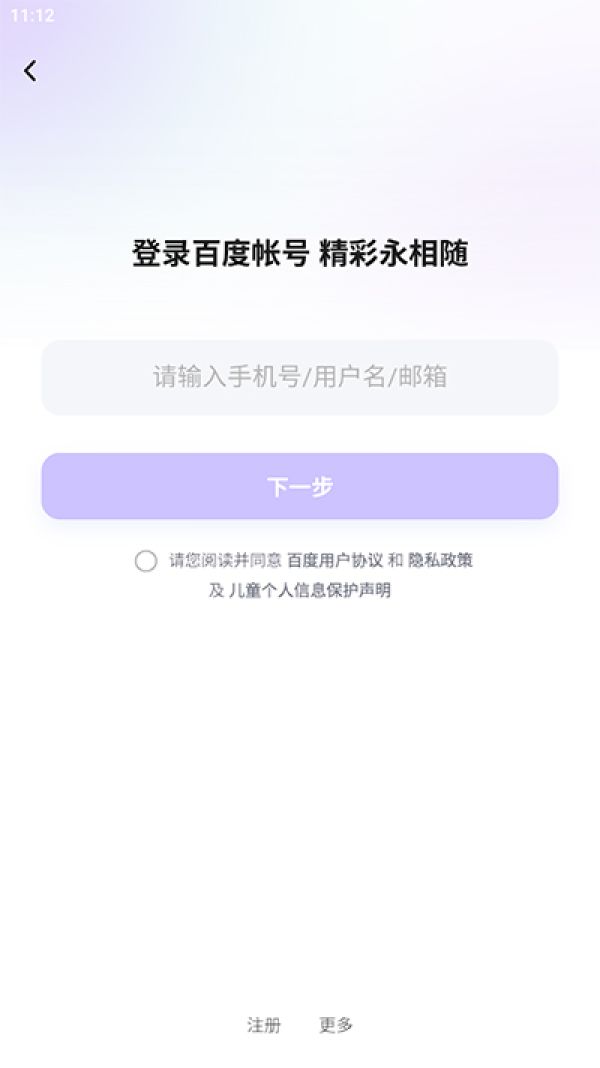600x1068 pixels.
Task: Check the agreement consent circle
Action: click(146, 561)
